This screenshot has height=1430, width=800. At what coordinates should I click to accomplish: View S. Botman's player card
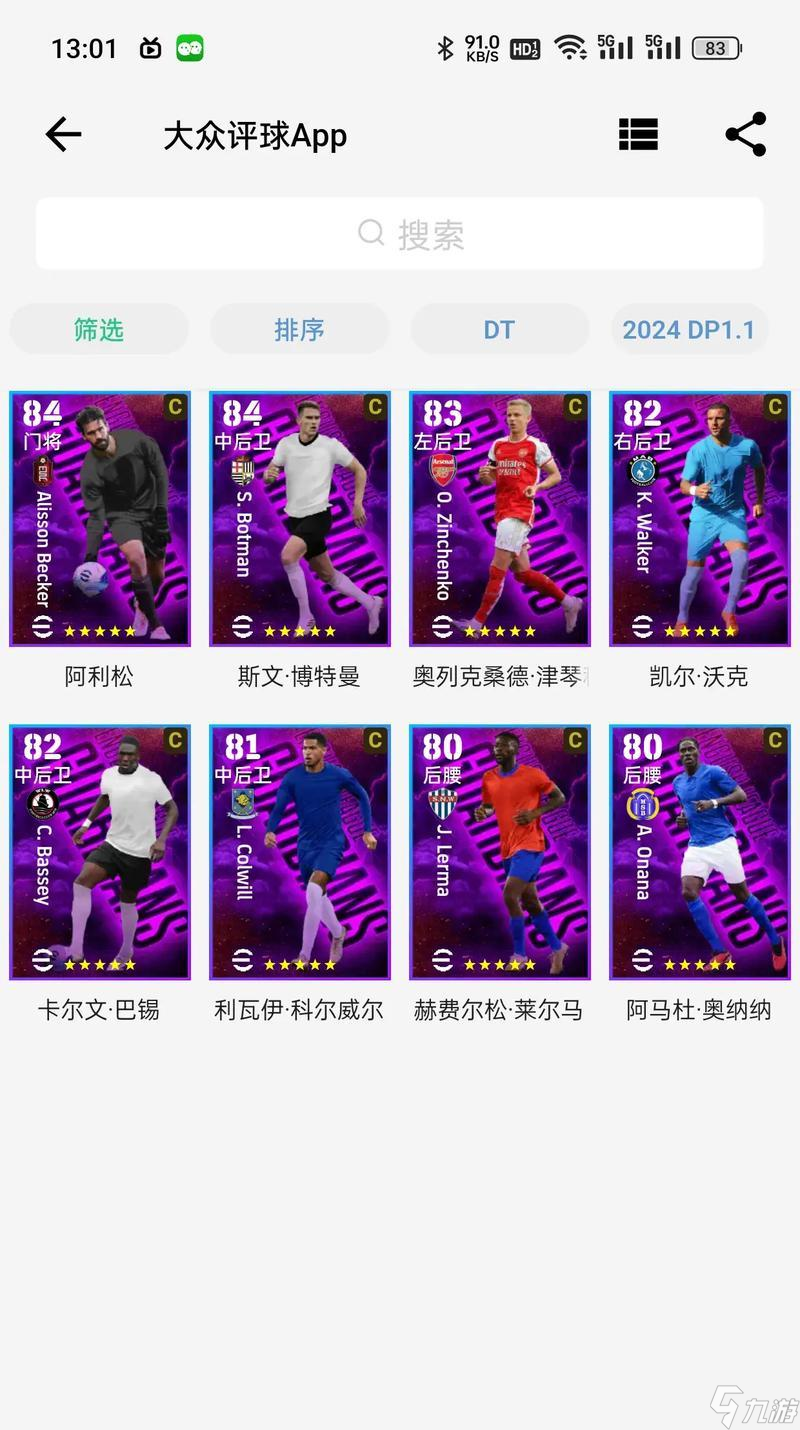pos(299,519)
